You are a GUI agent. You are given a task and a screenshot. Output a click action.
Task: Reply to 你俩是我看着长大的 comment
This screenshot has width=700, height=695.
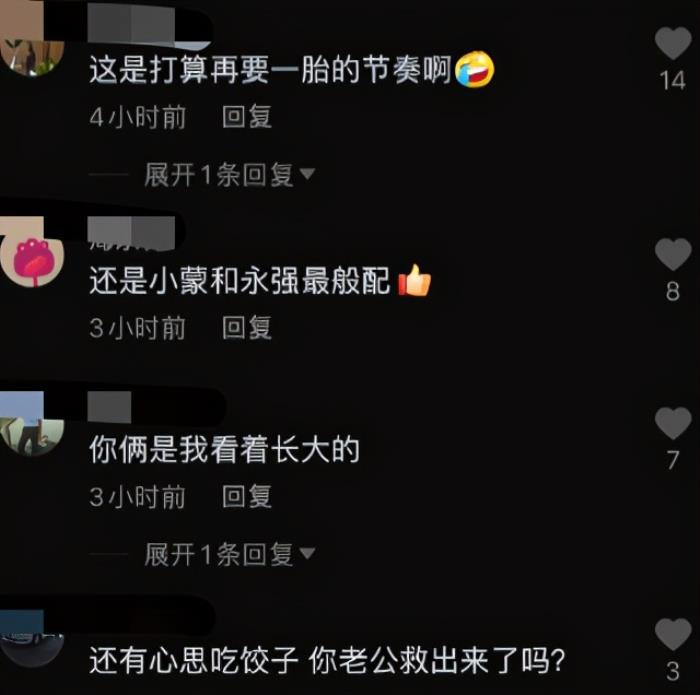pyautogui.click(x=247, y=496)
